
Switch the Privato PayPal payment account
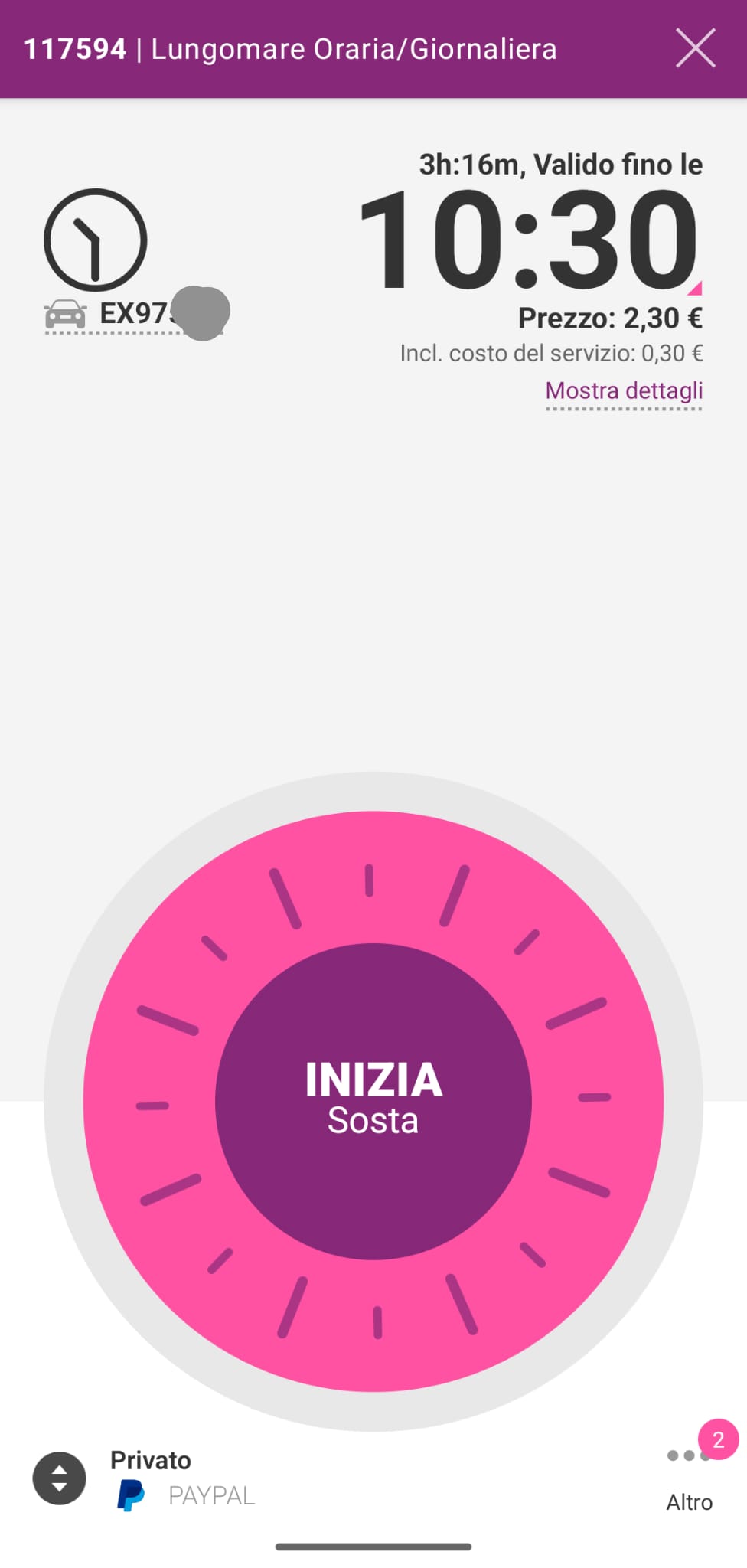coord(59,1478)
